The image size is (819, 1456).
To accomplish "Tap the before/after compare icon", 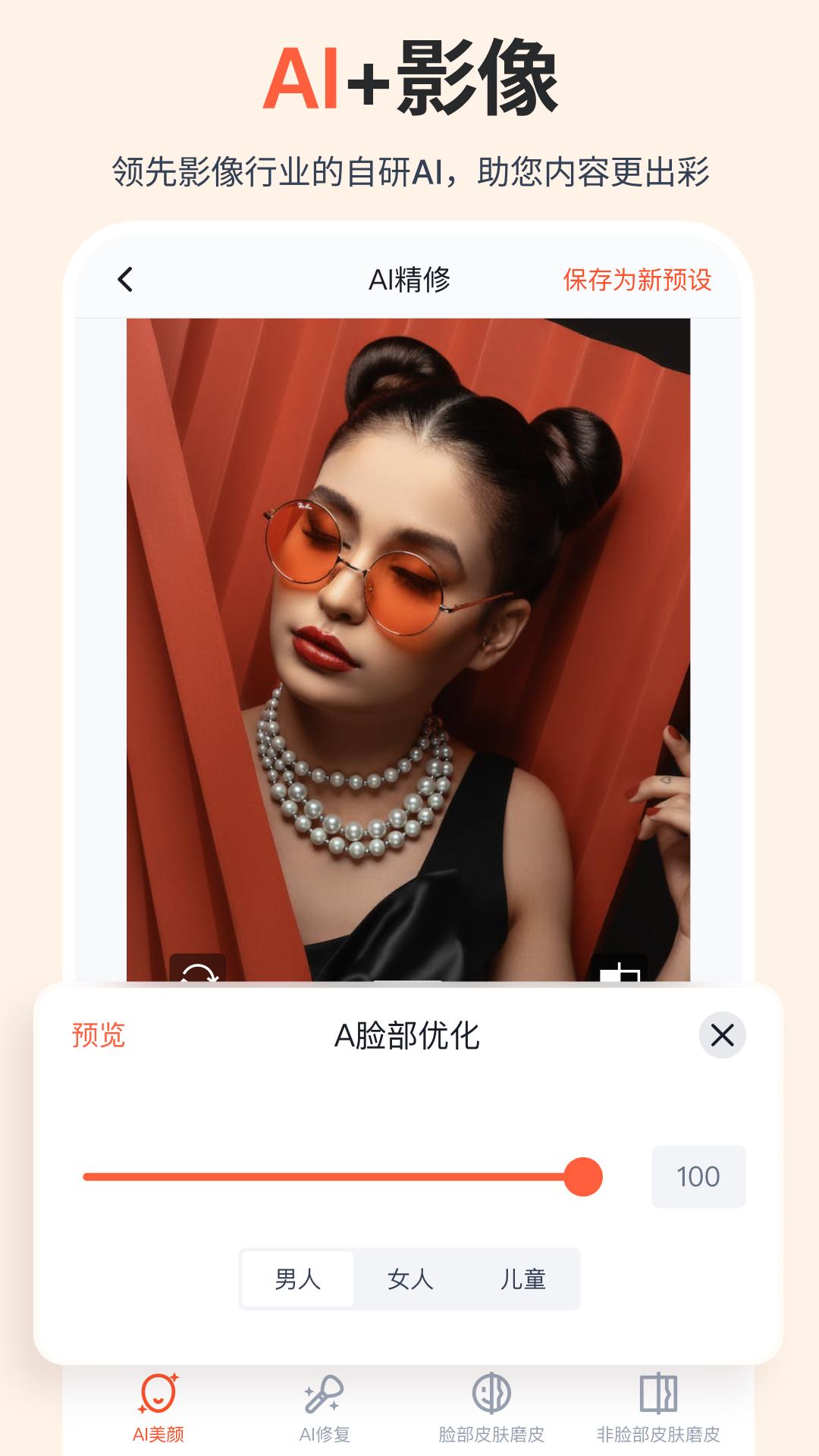I will (x=620, y=974).
